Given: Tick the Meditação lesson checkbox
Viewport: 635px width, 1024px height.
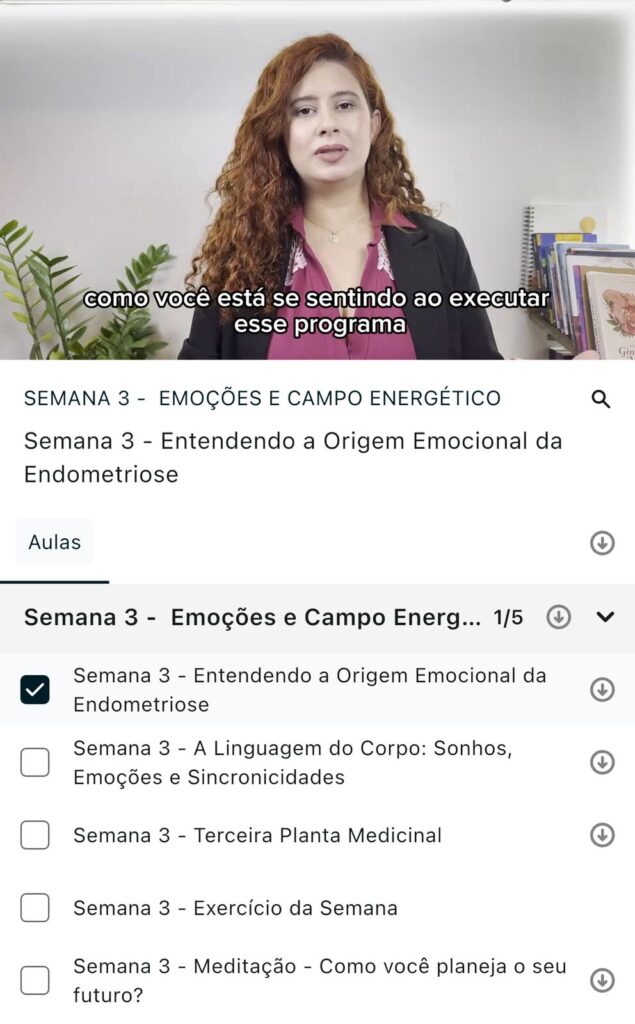Looking at the screenshot, I should [35, 981].
